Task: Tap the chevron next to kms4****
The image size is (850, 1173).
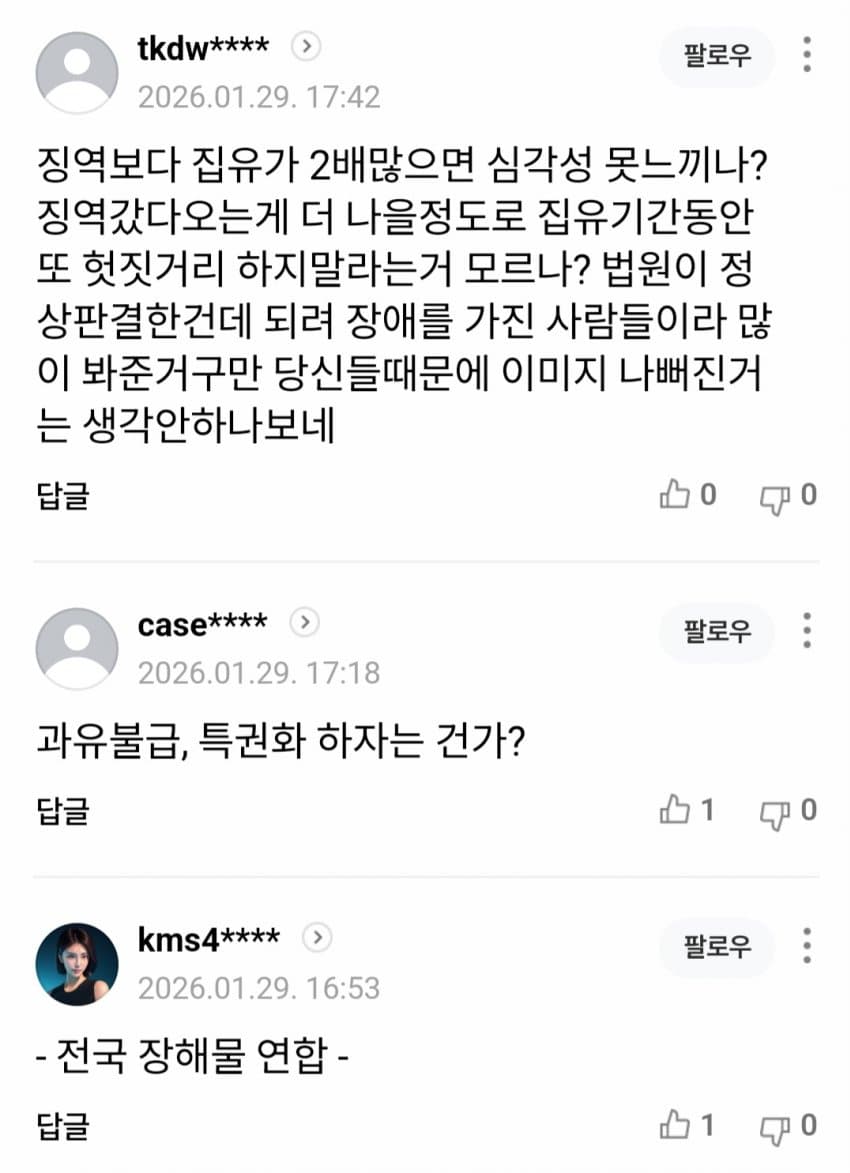Action: (x=317, y=938)
